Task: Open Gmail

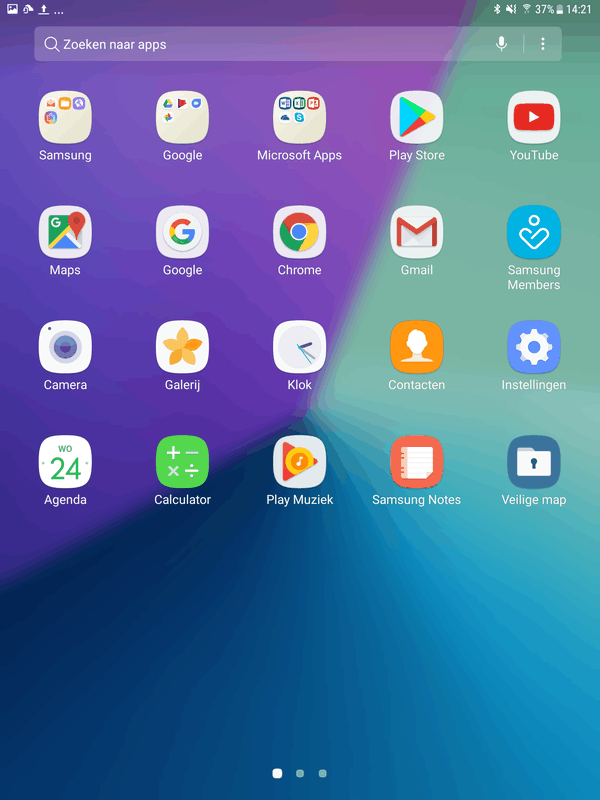Action: tap(416, 233)
